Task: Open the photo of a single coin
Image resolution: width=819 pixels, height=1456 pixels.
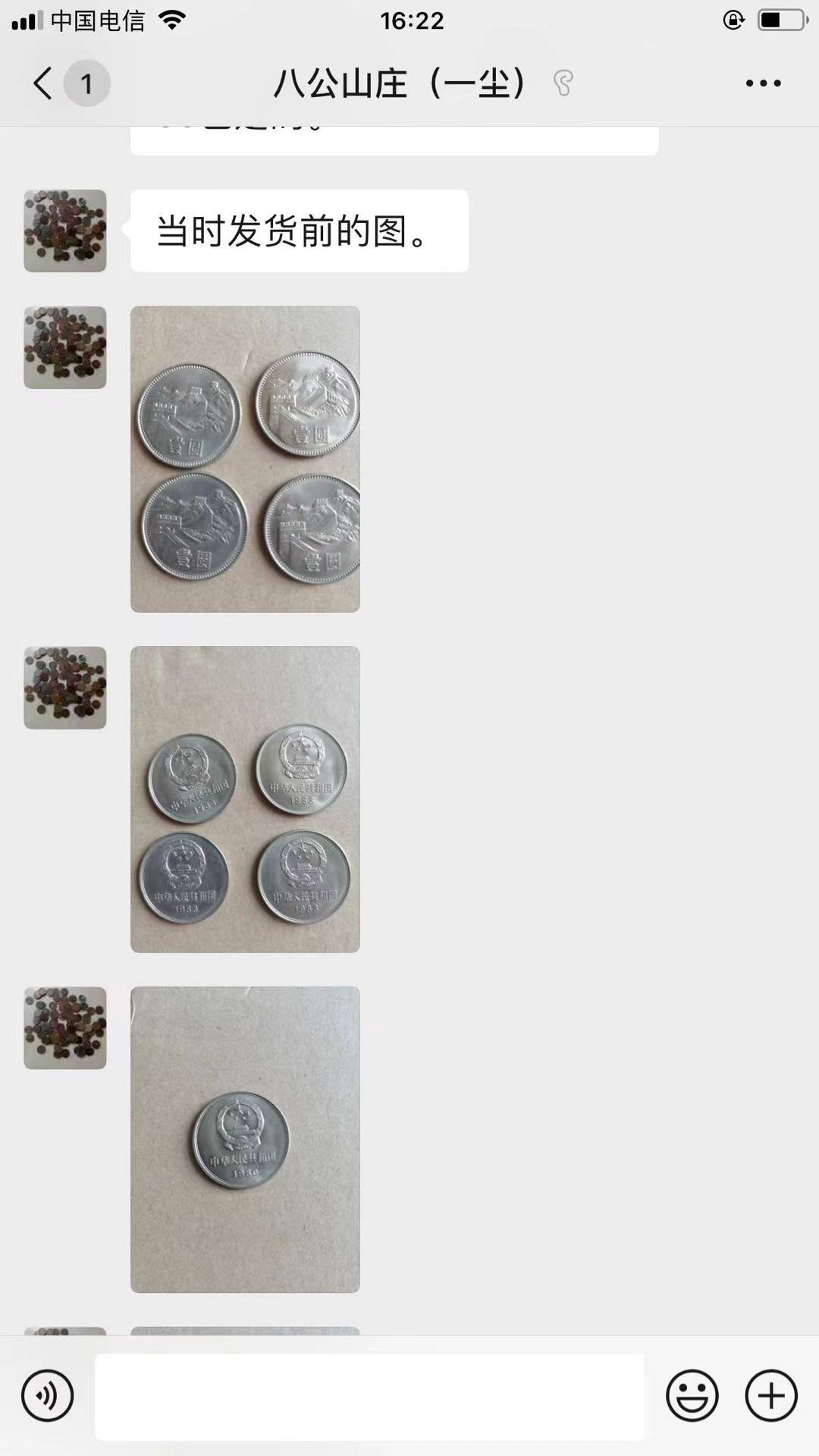Action: 245,1140
